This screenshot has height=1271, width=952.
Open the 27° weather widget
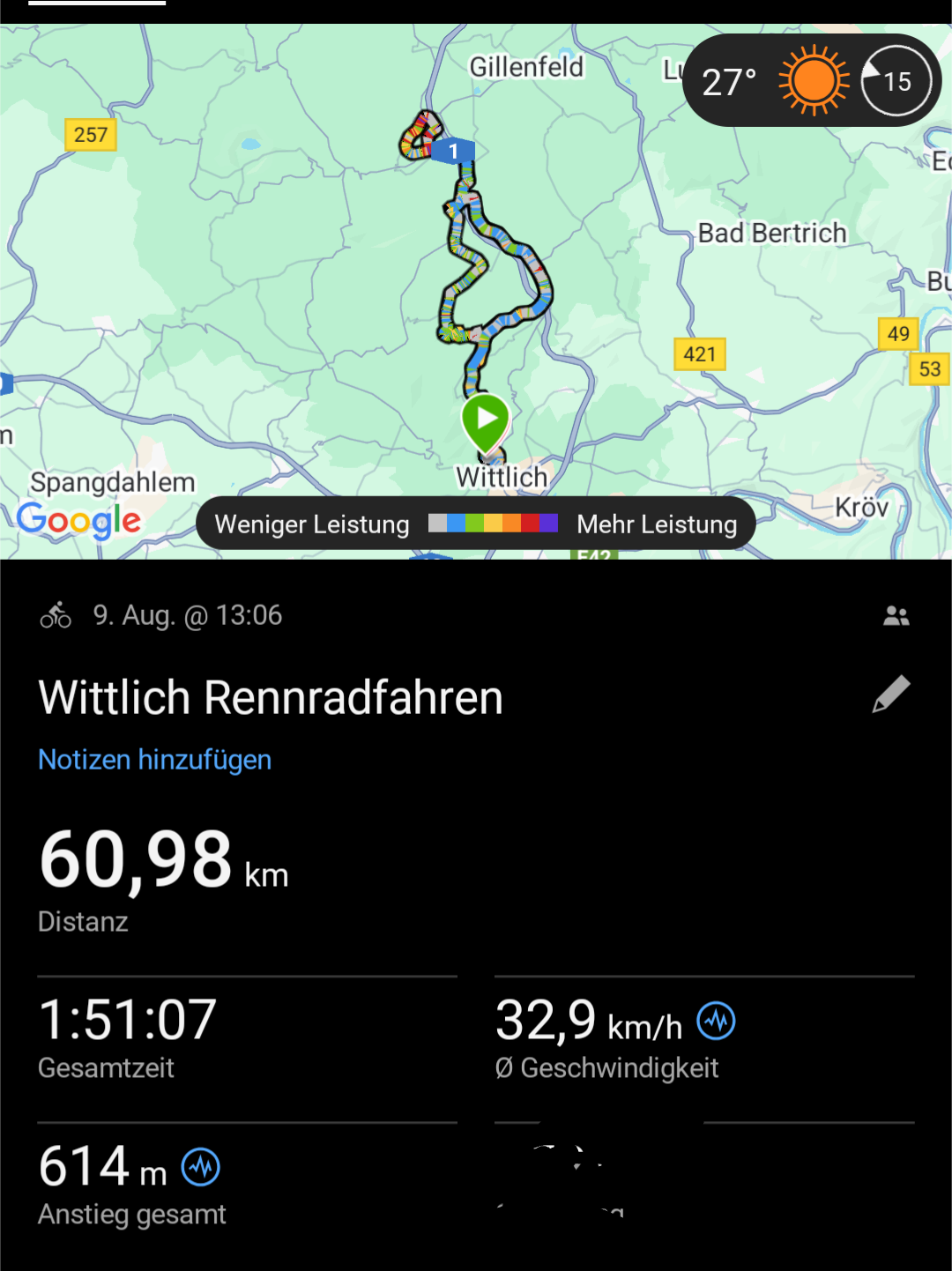(811, 81)
